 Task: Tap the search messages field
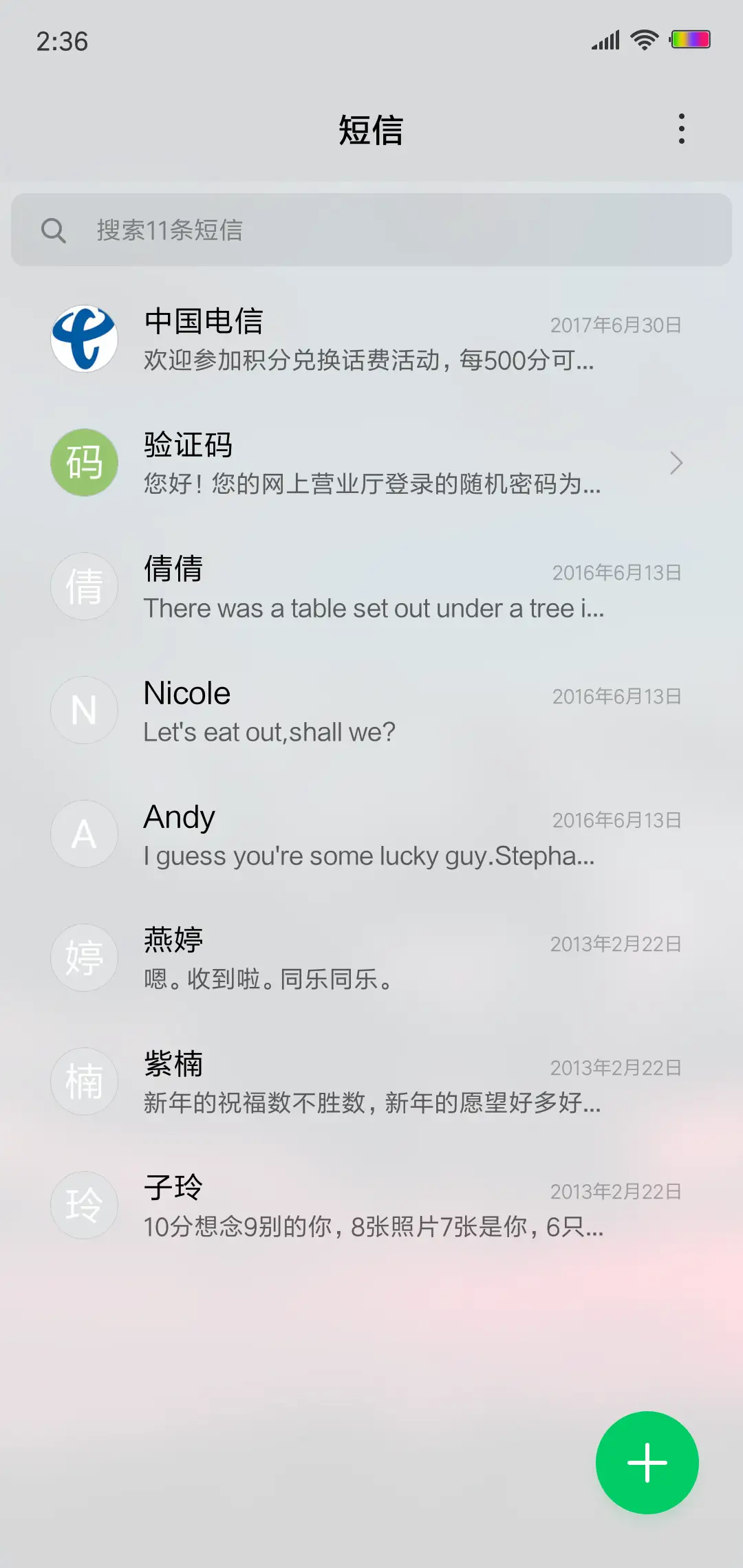371,230
